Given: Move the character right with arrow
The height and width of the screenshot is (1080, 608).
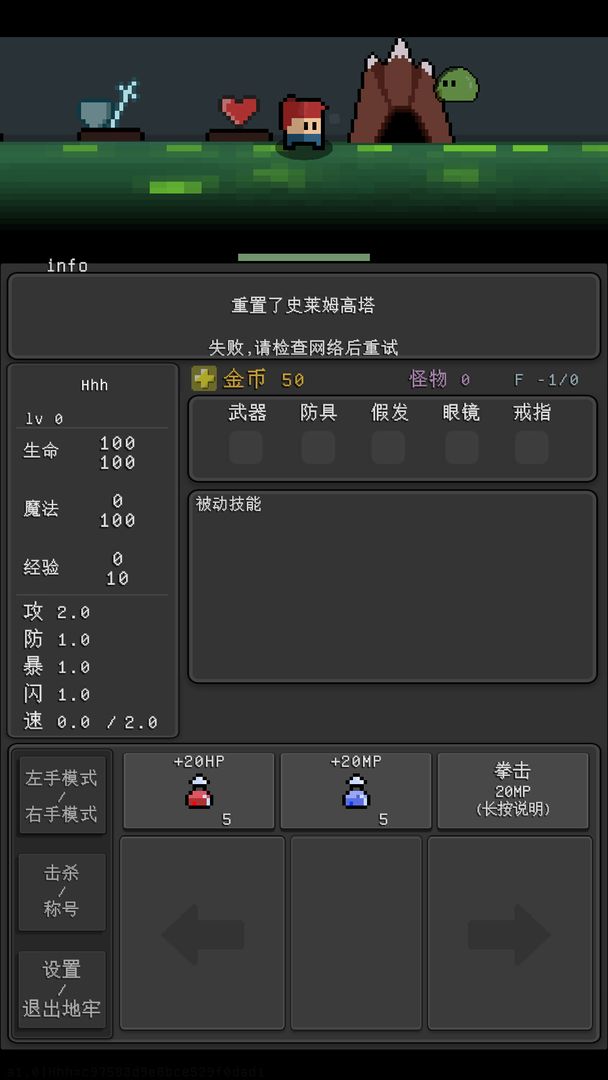Looking at the screenshot, I should [509, 934].
